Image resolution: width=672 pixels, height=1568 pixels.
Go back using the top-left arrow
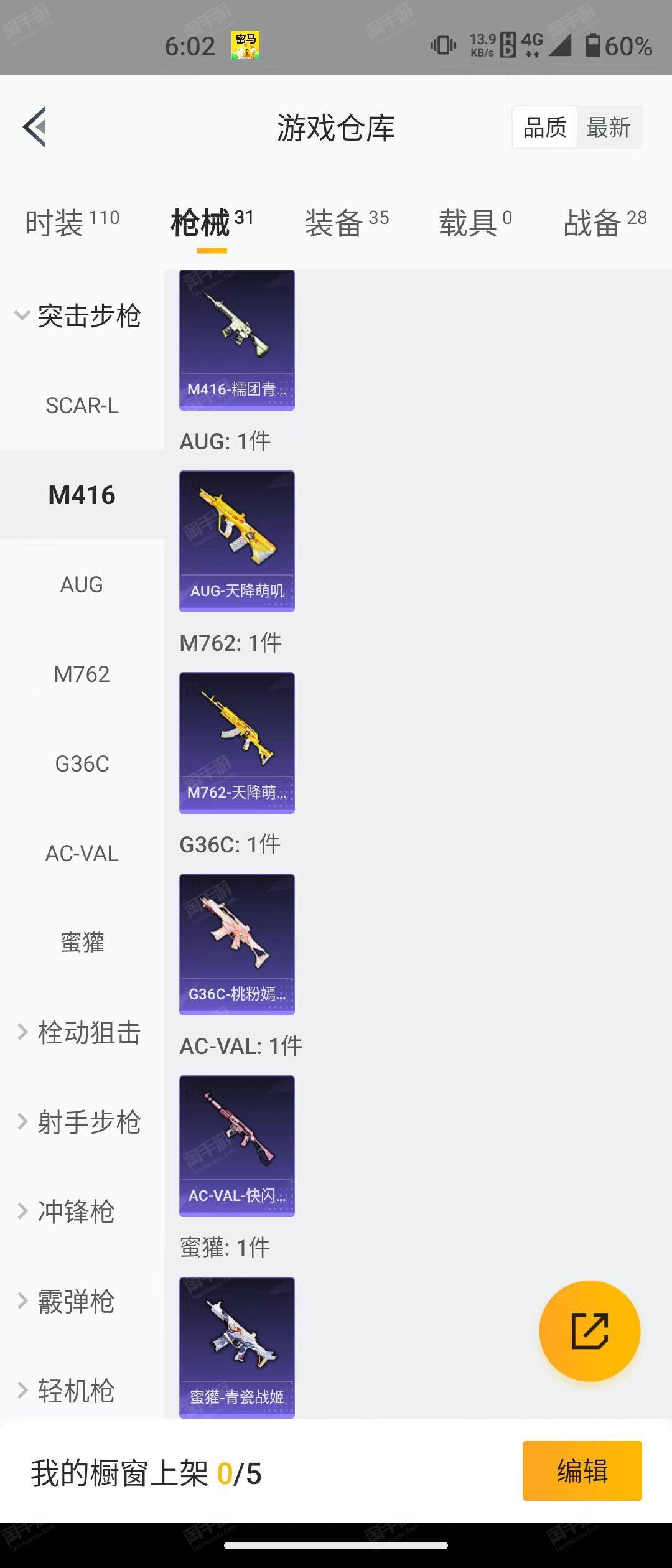click(x=35, y=127)
